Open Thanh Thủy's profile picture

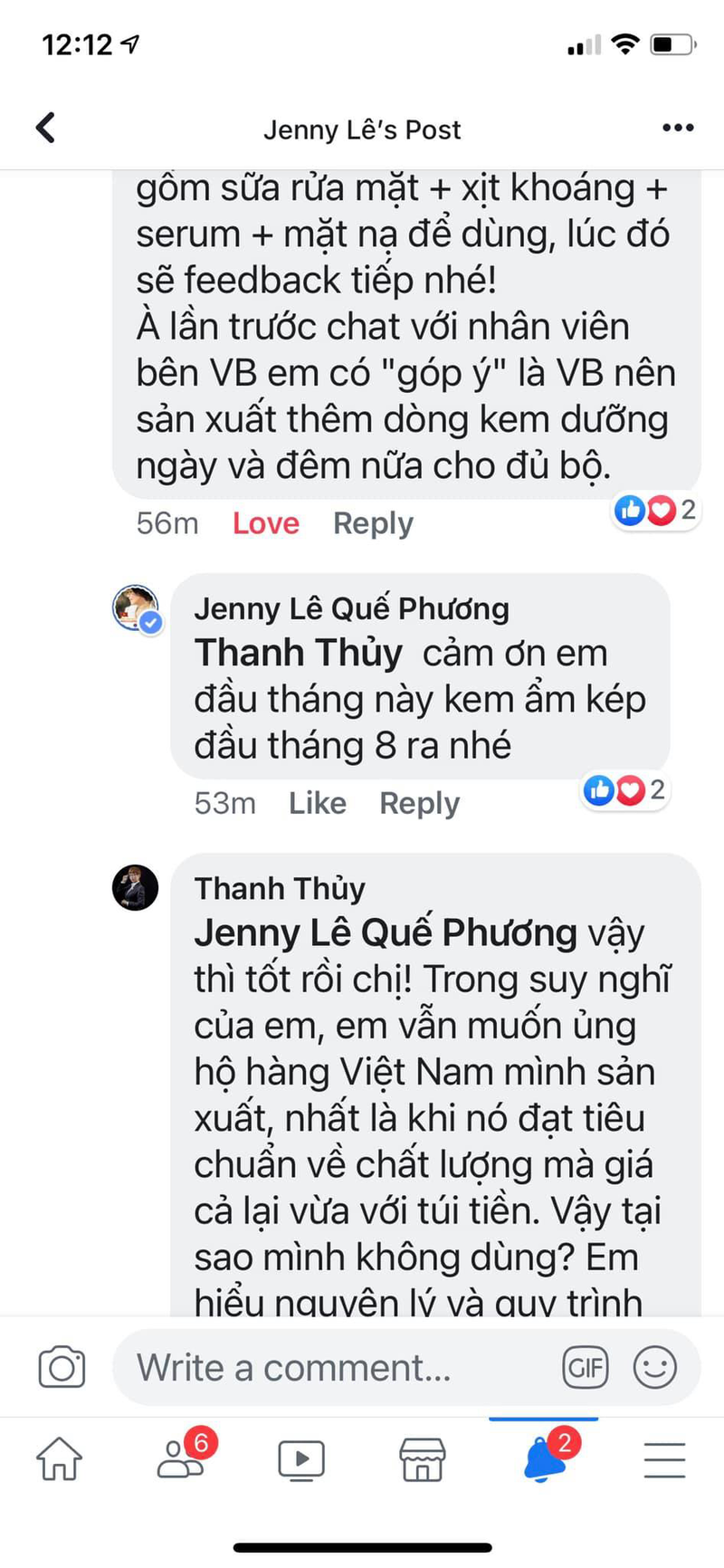[135, 887]
